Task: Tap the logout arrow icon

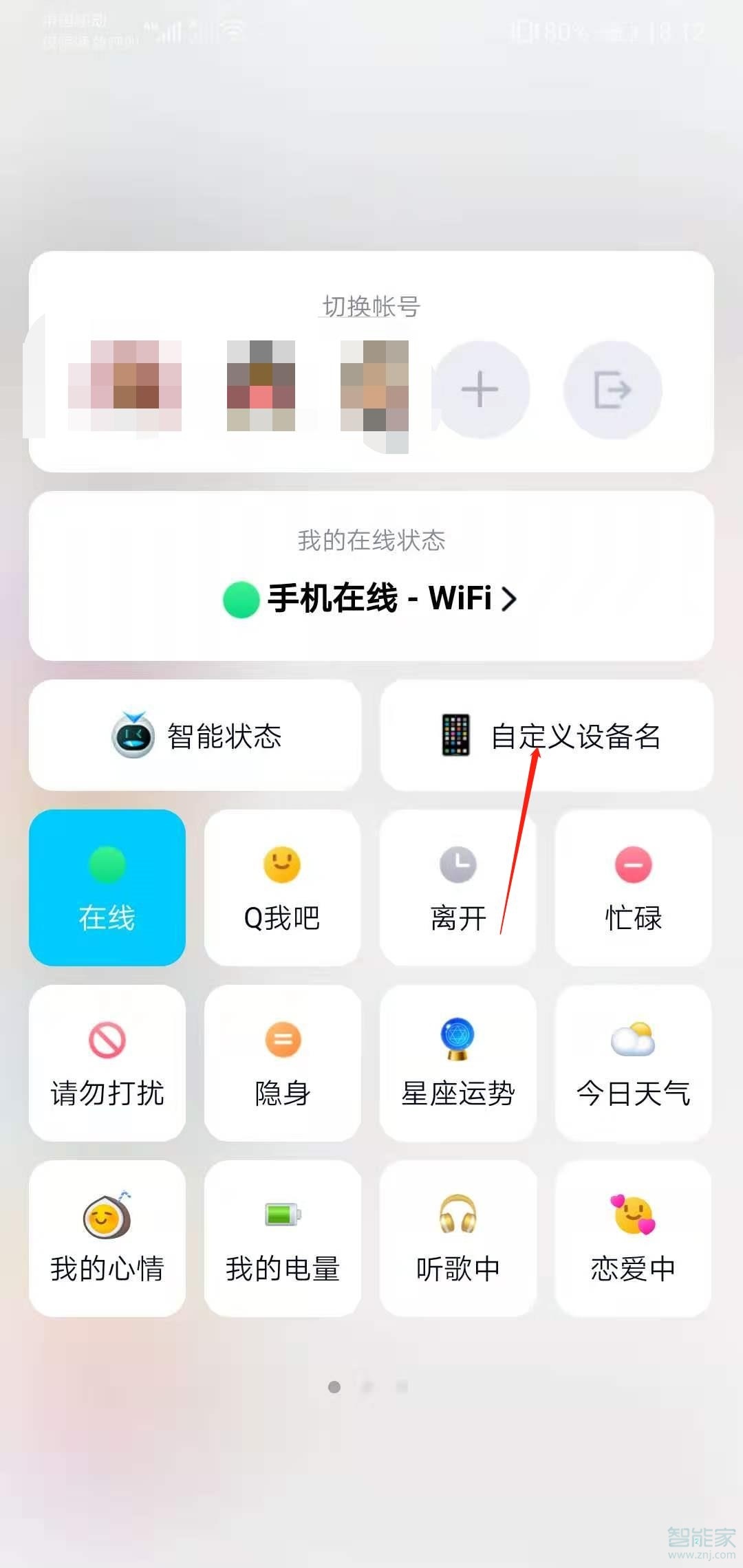Action: (x=614, y=389)
